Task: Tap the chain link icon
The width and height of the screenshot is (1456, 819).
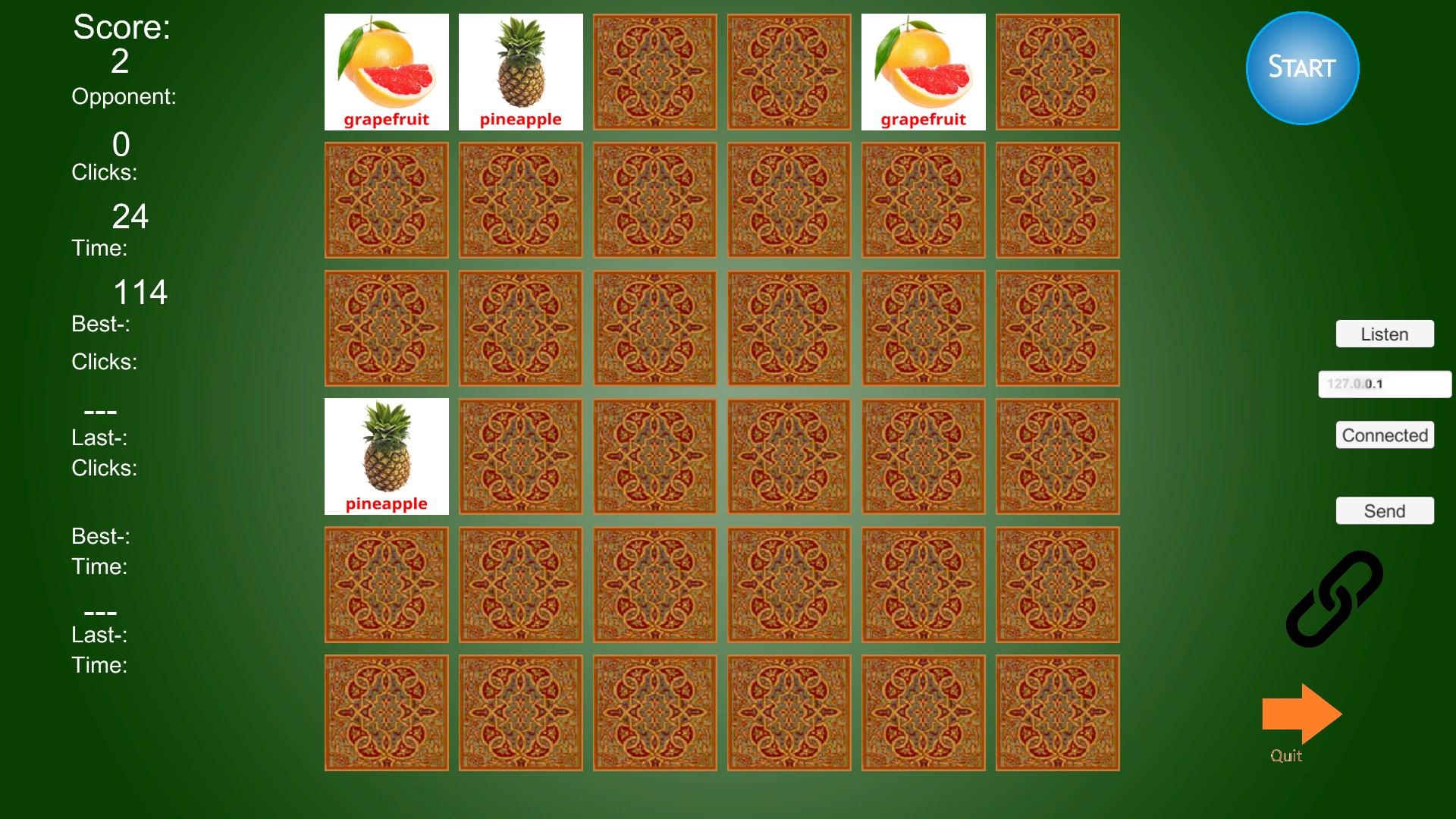Action: 1335,599
